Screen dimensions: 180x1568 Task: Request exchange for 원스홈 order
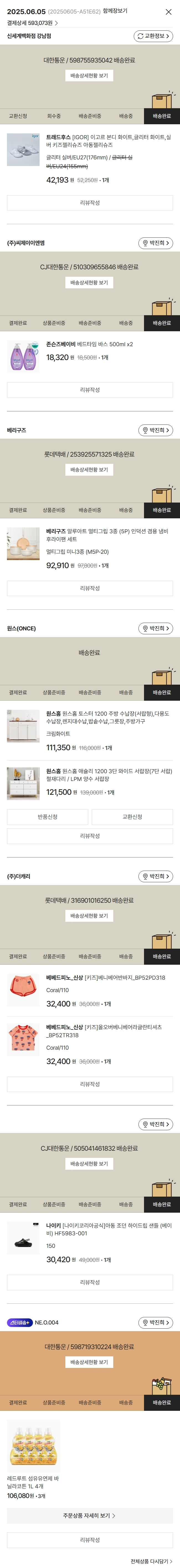point(132,817)
